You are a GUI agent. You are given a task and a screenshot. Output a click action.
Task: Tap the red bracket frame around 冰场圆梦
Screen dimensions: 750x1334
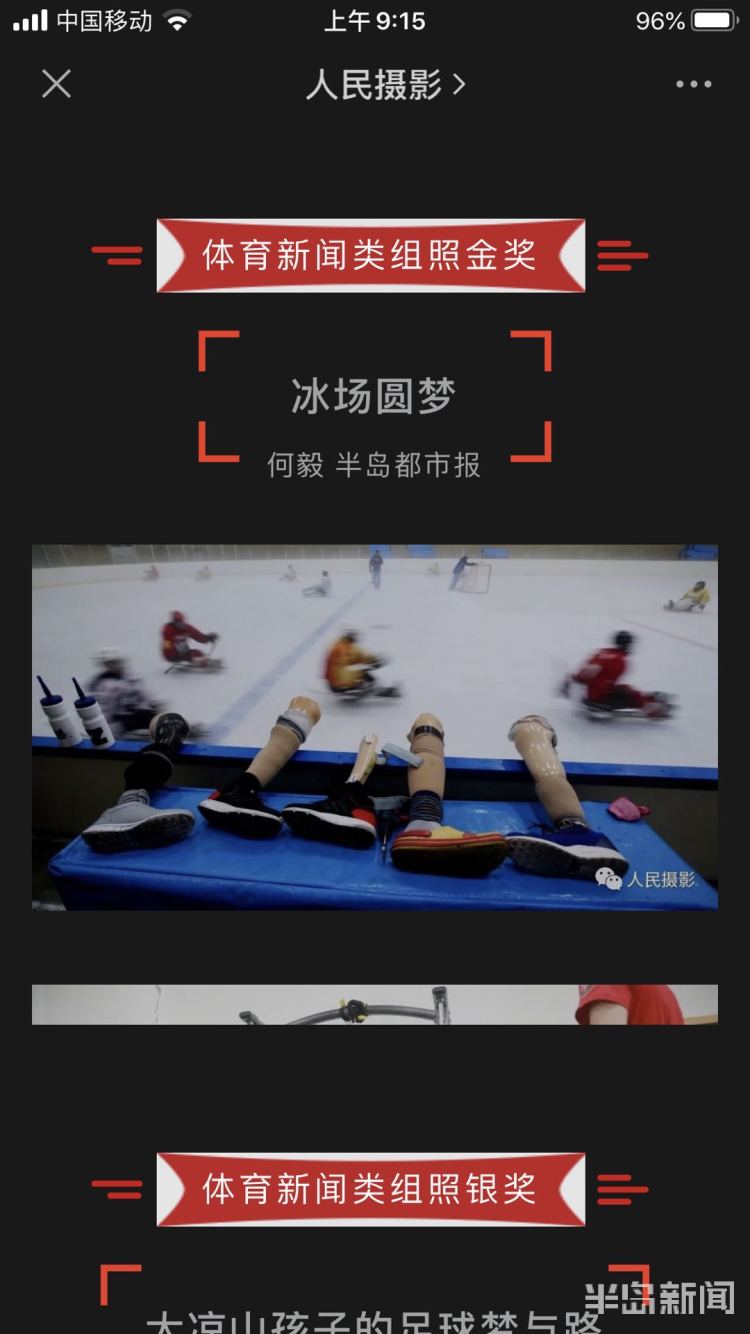(x=212, y=345)
